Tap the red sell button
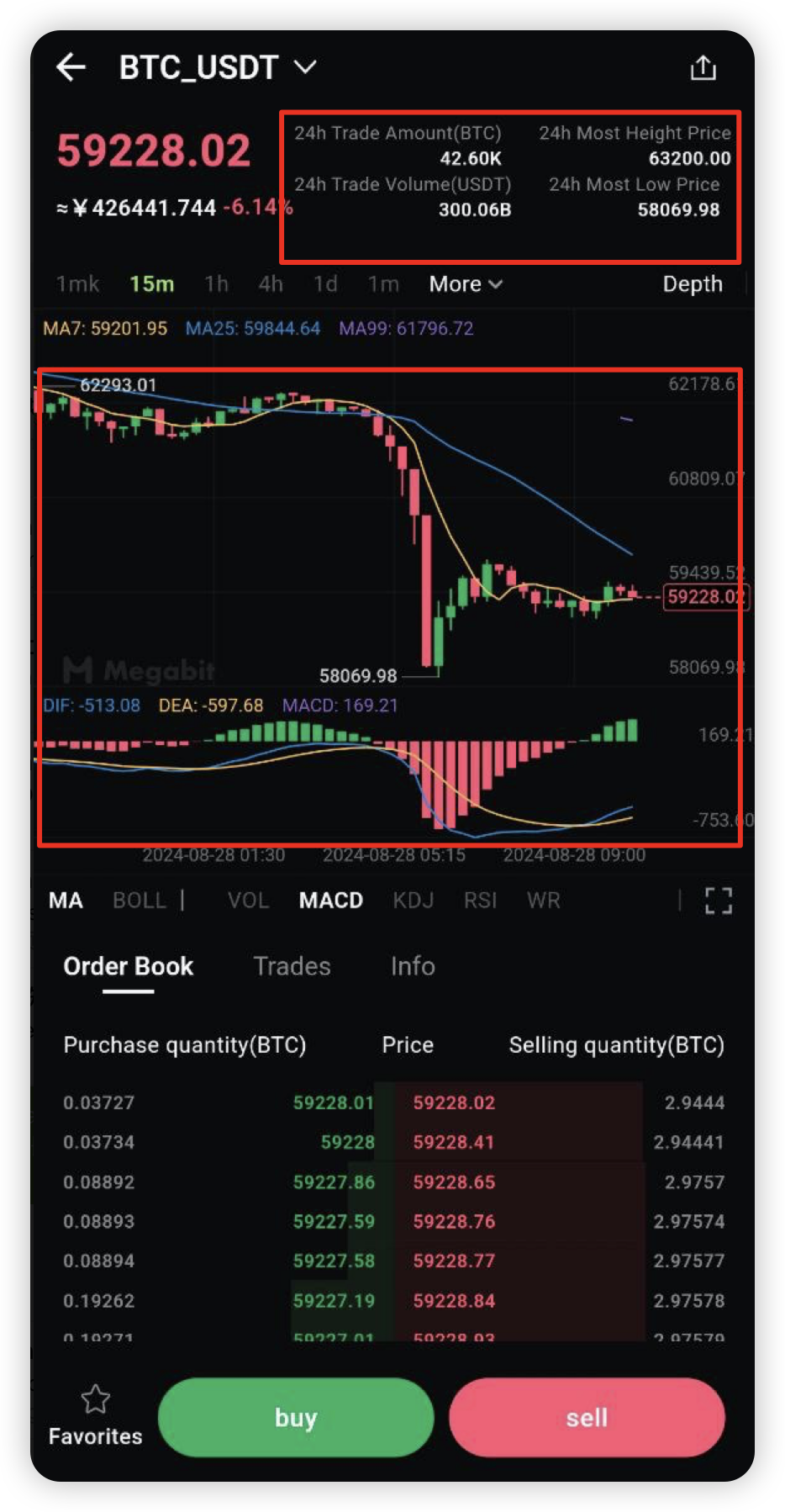The width and height of the screenshot is (785, 1512). 587,1418
